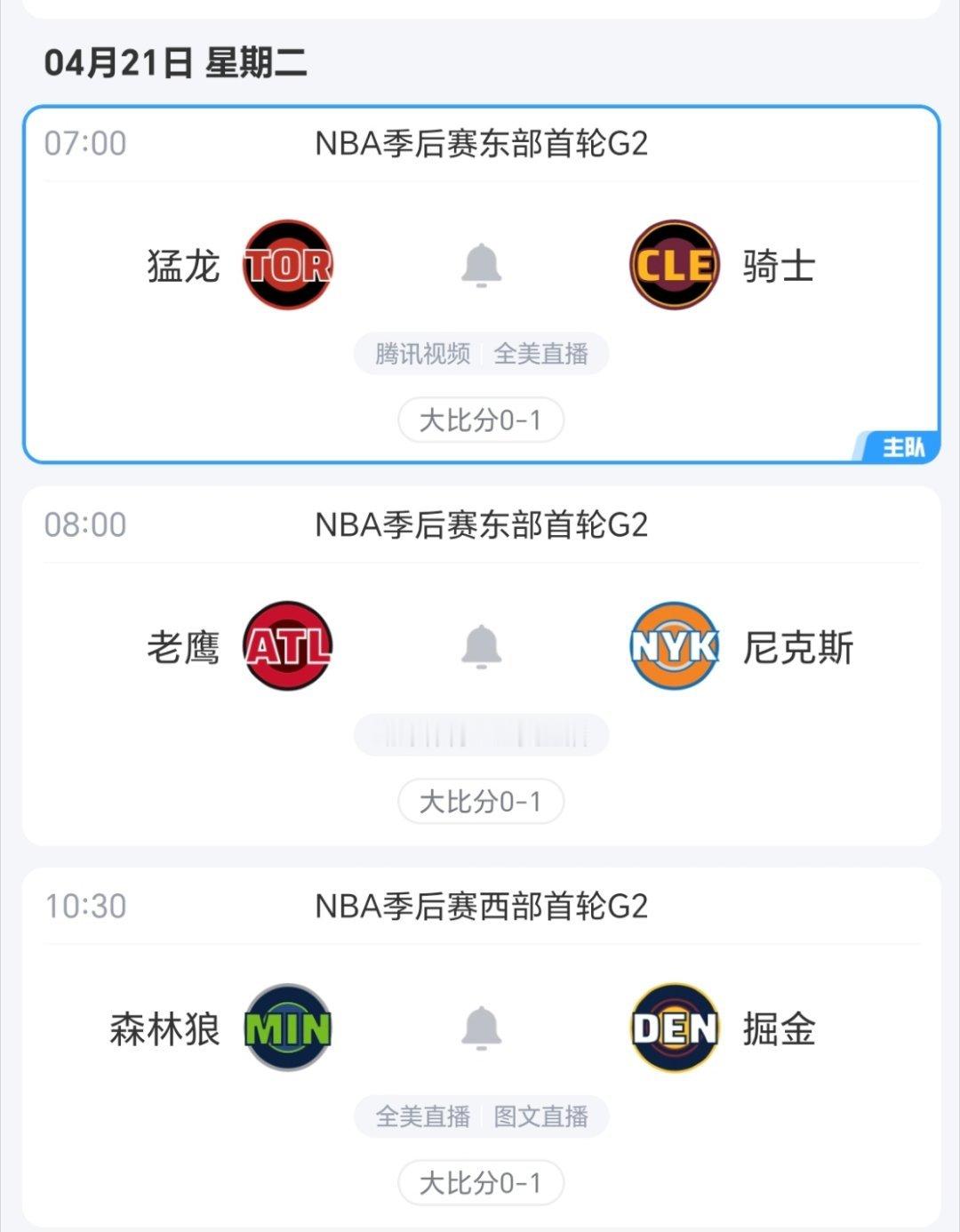Click the Hawks ATL team logo
The width and height of the screenshot is (960, 1232).
point(286,648)
